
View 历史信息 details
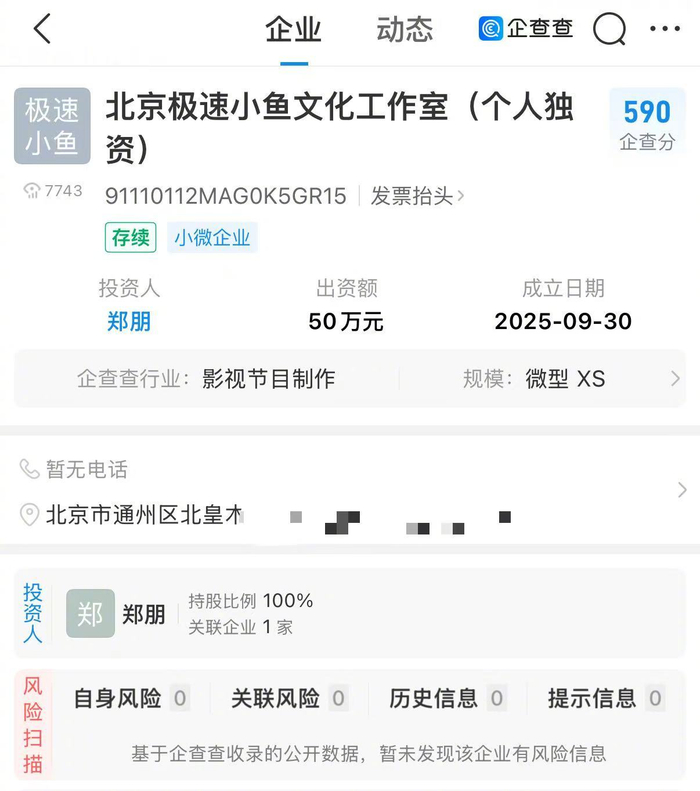coord(448,698)
